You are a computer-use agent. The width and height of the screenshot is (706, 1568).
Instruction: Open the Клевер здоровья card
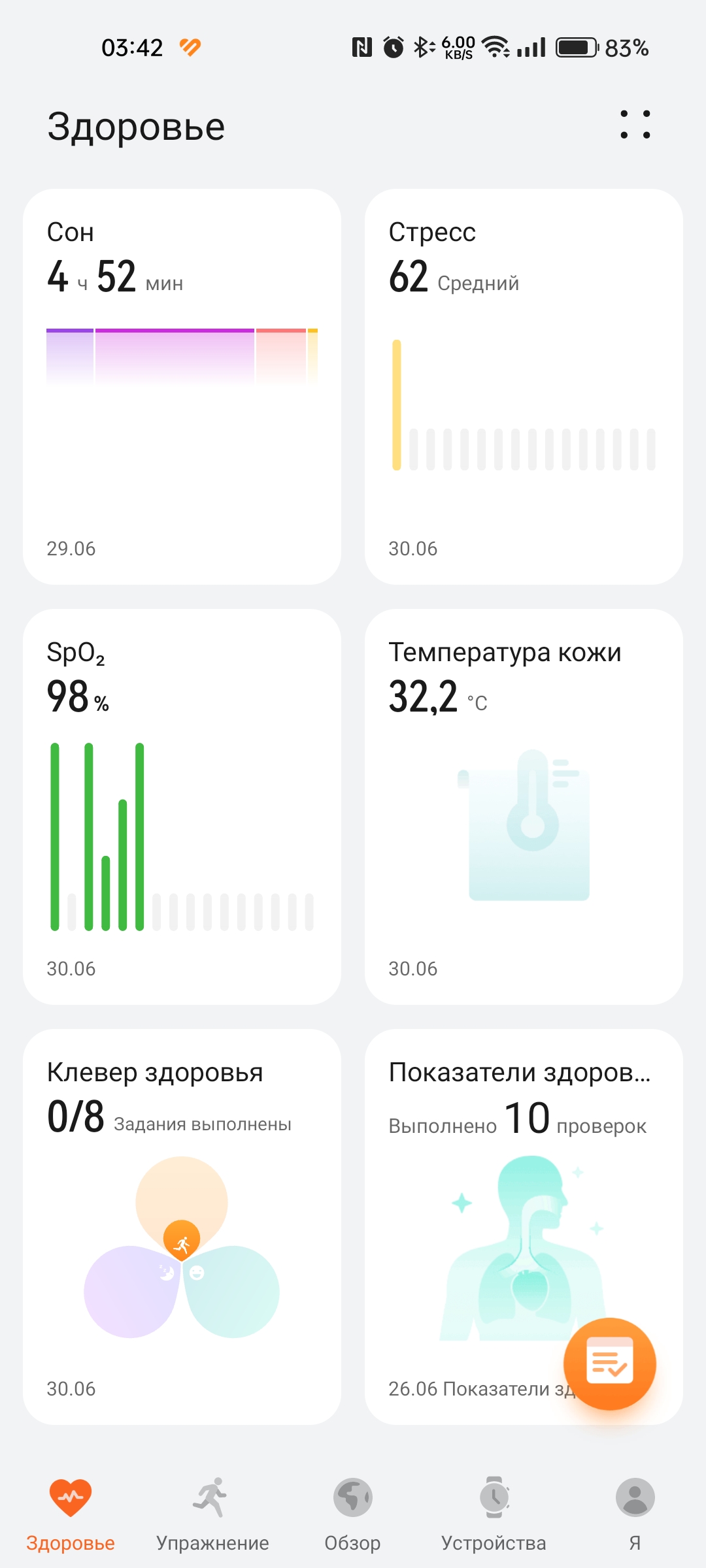point(182,1227)
